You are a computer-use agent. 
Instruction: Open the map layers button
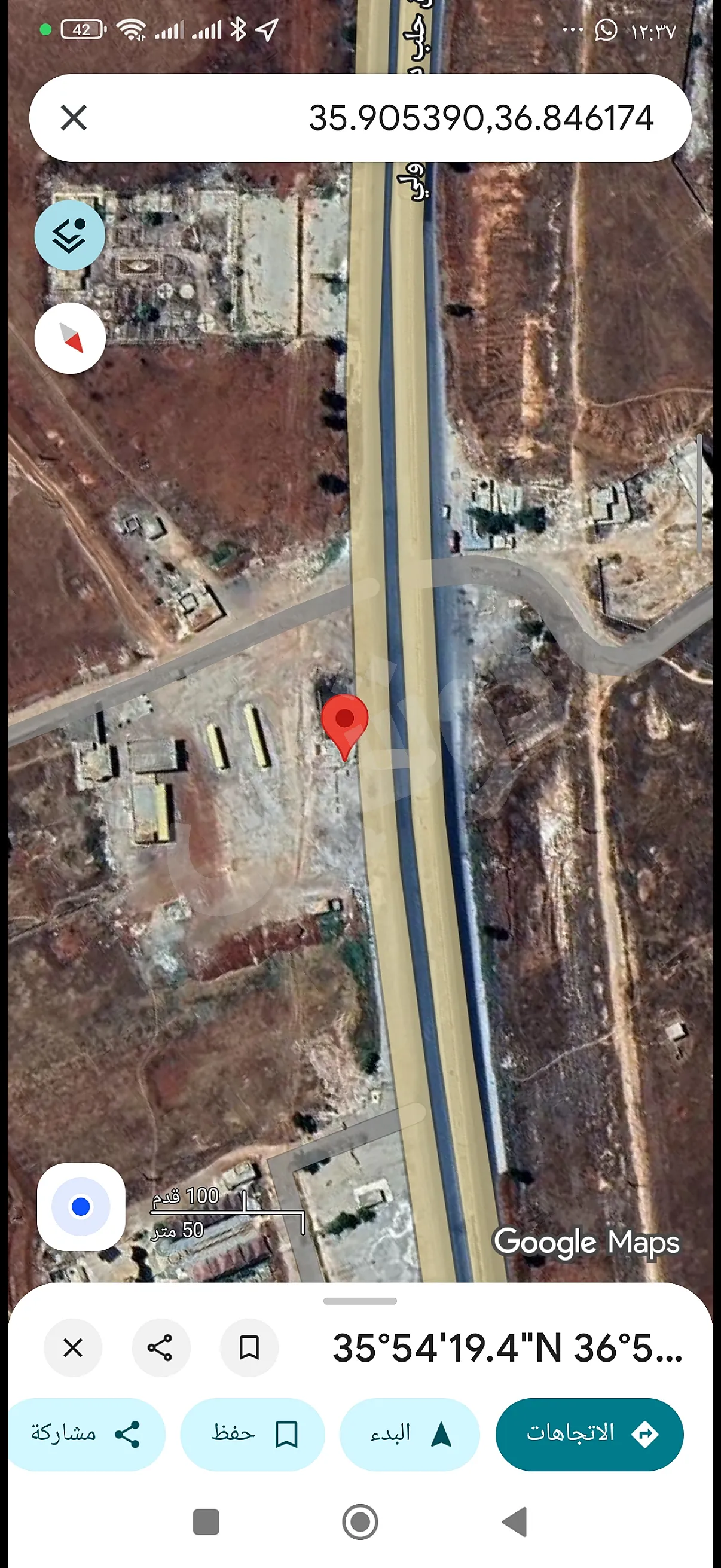70,235
